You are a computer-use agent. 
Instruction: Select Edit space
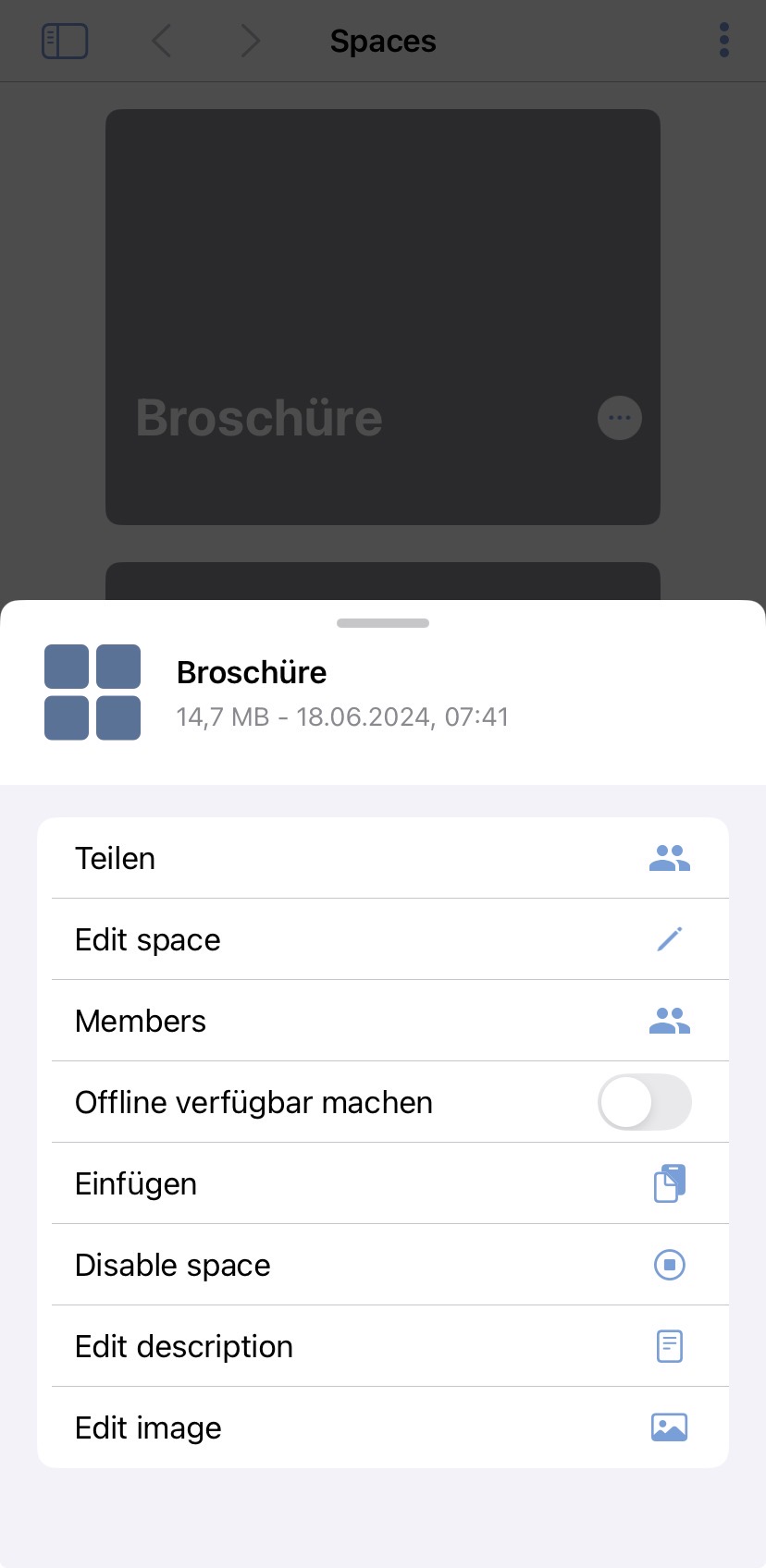pyautogui.click(x=383, y=939)
